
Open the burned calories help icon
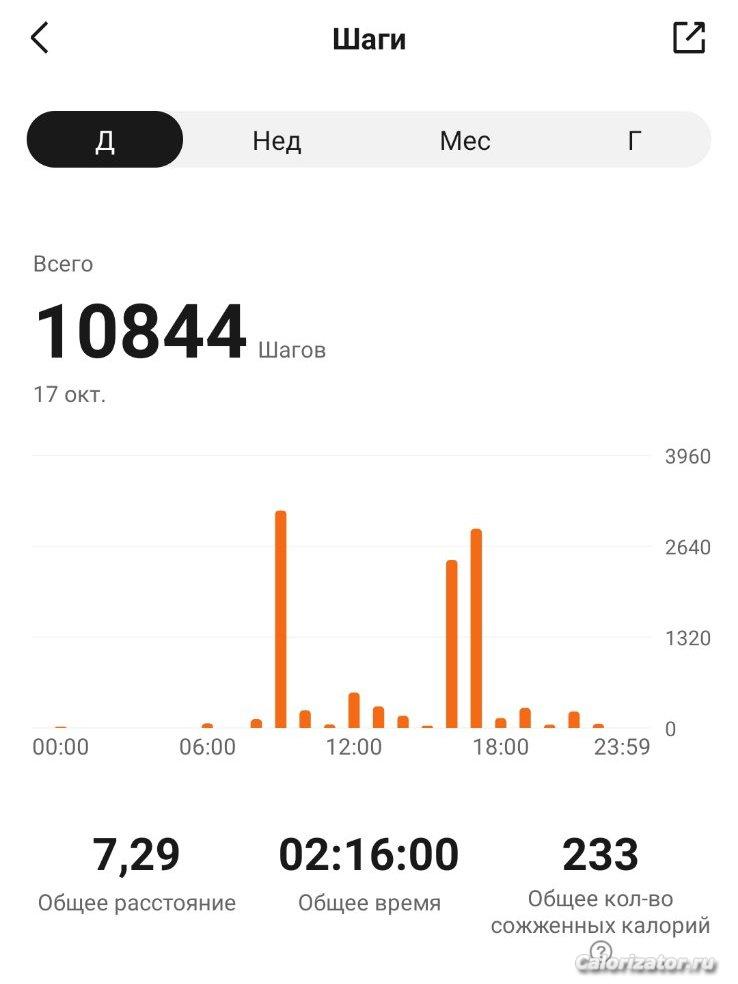coord(600,952)
